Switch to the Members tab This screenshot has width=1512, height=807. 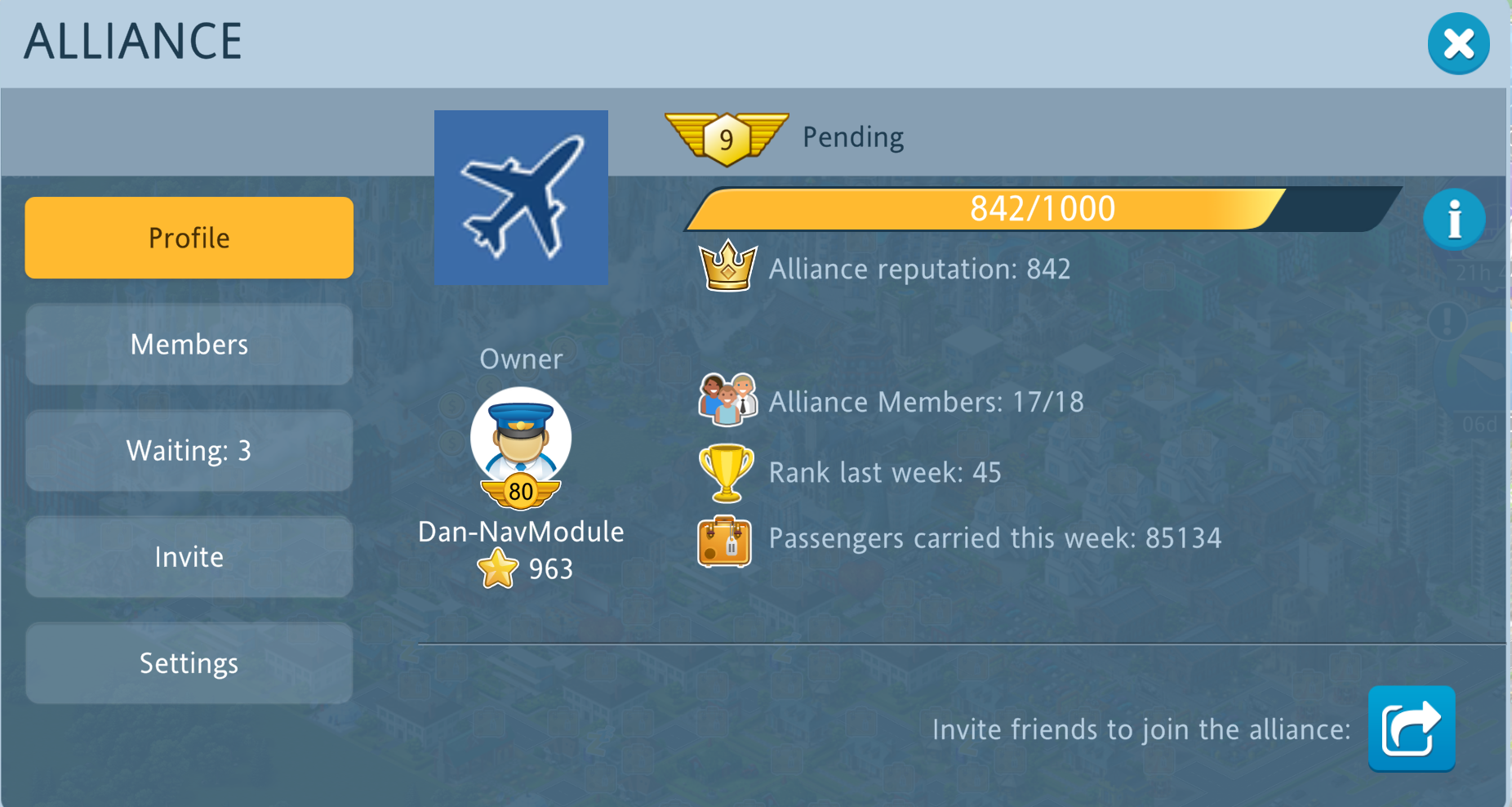pyautogui.click(x=189, y=345)
